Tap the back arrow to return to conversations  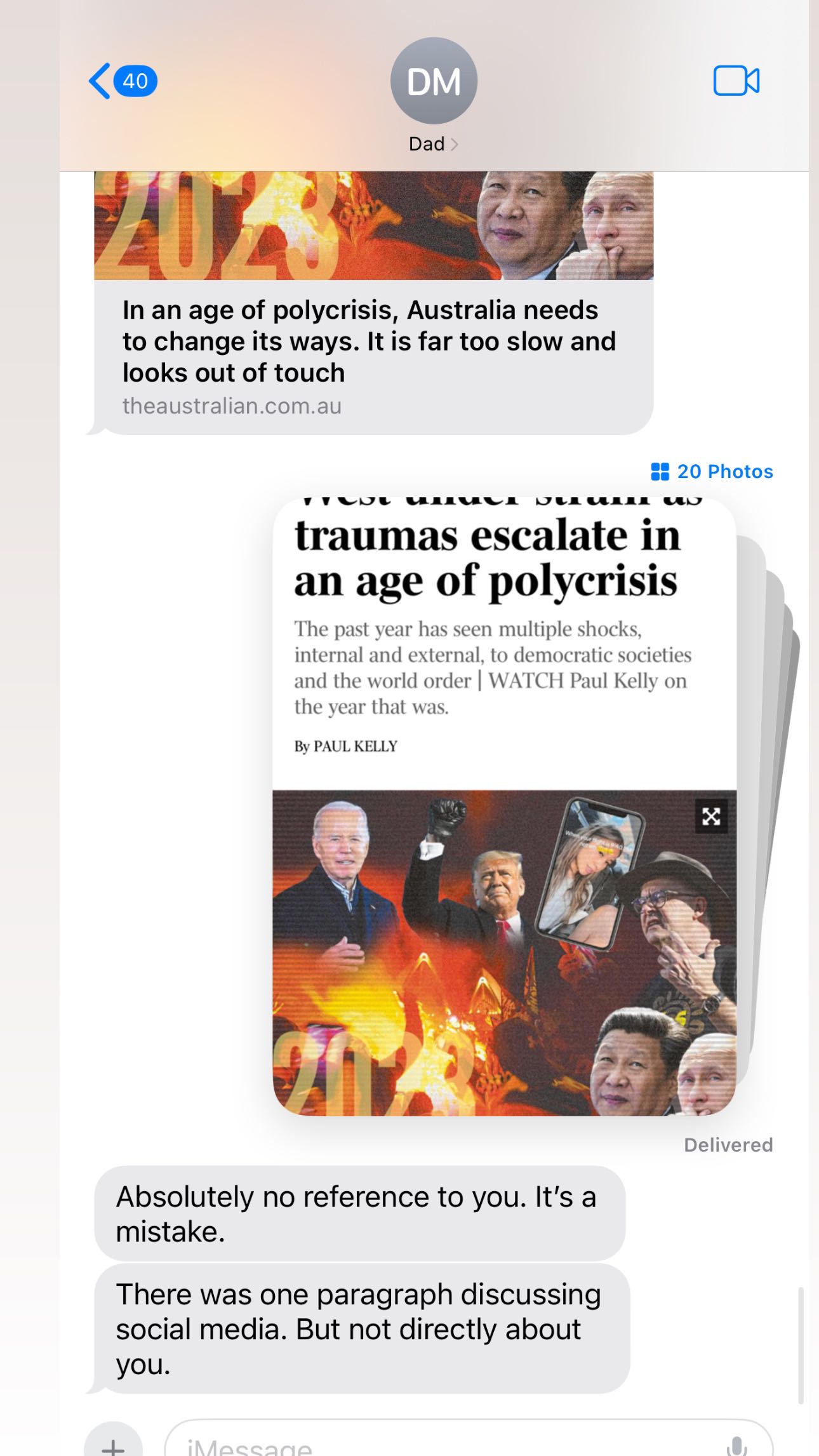tap(99, 80)
